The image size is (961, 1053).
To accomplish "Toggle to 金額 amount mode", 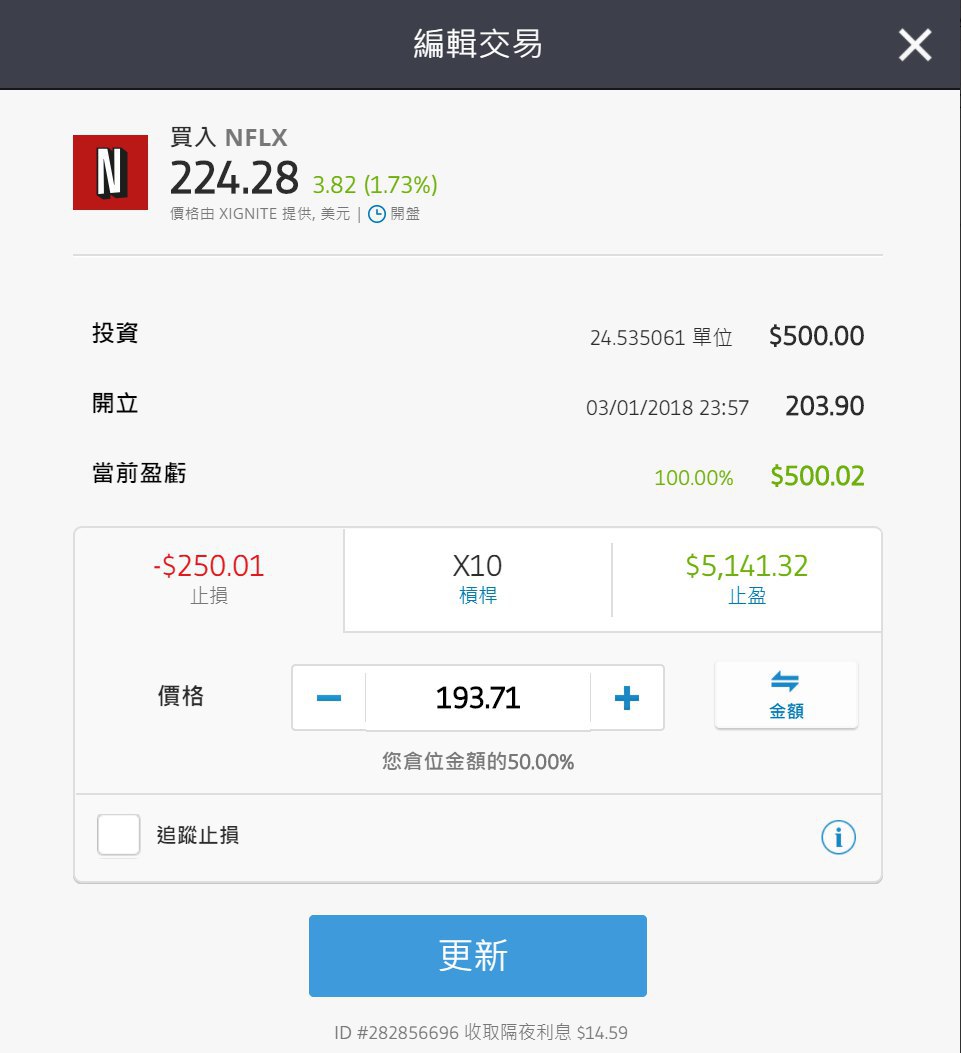I will coord(785,695).
